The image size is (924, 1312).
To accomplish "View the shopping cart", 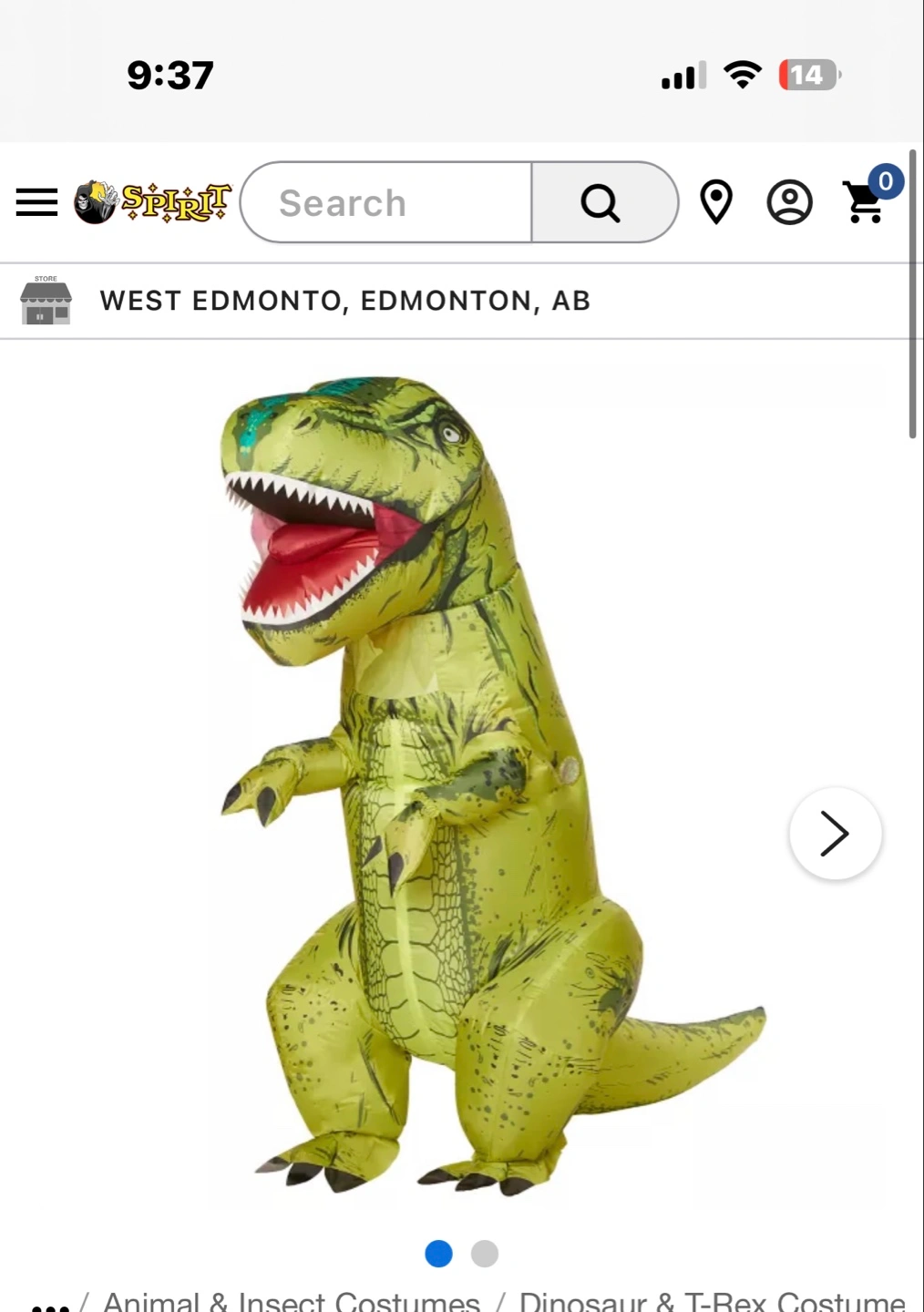I will (x=866, y=200).
